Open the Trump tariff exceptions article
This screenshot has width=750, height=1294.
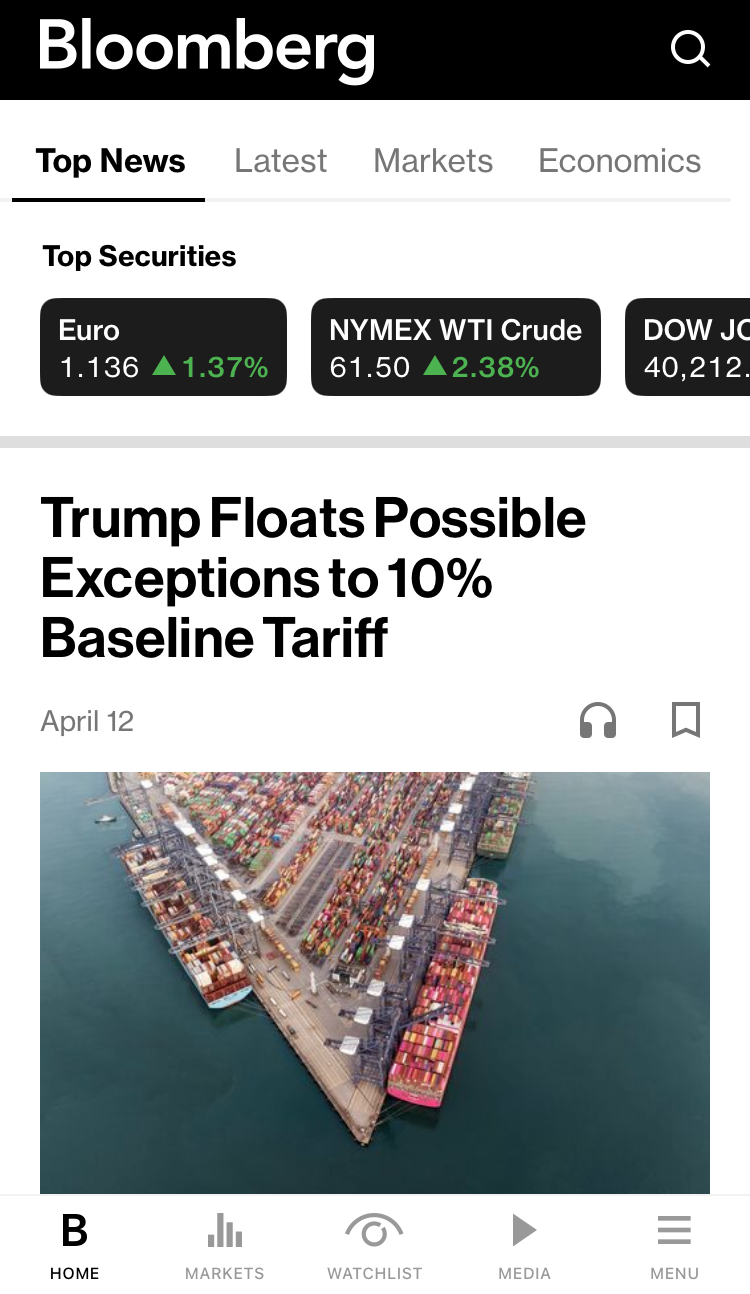[313, 577]
